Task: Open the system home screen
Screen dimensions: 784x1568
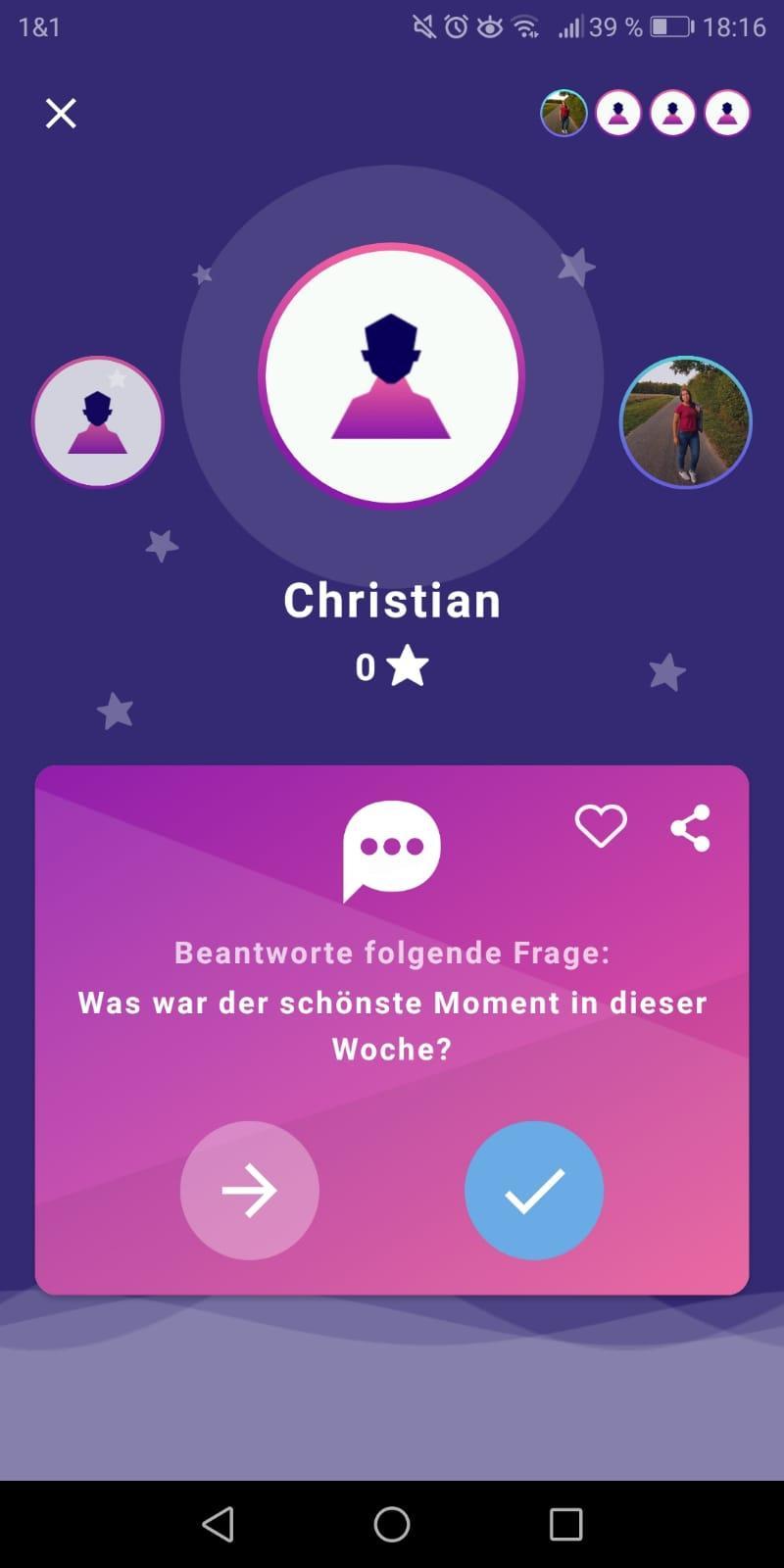Action: 392,1524
